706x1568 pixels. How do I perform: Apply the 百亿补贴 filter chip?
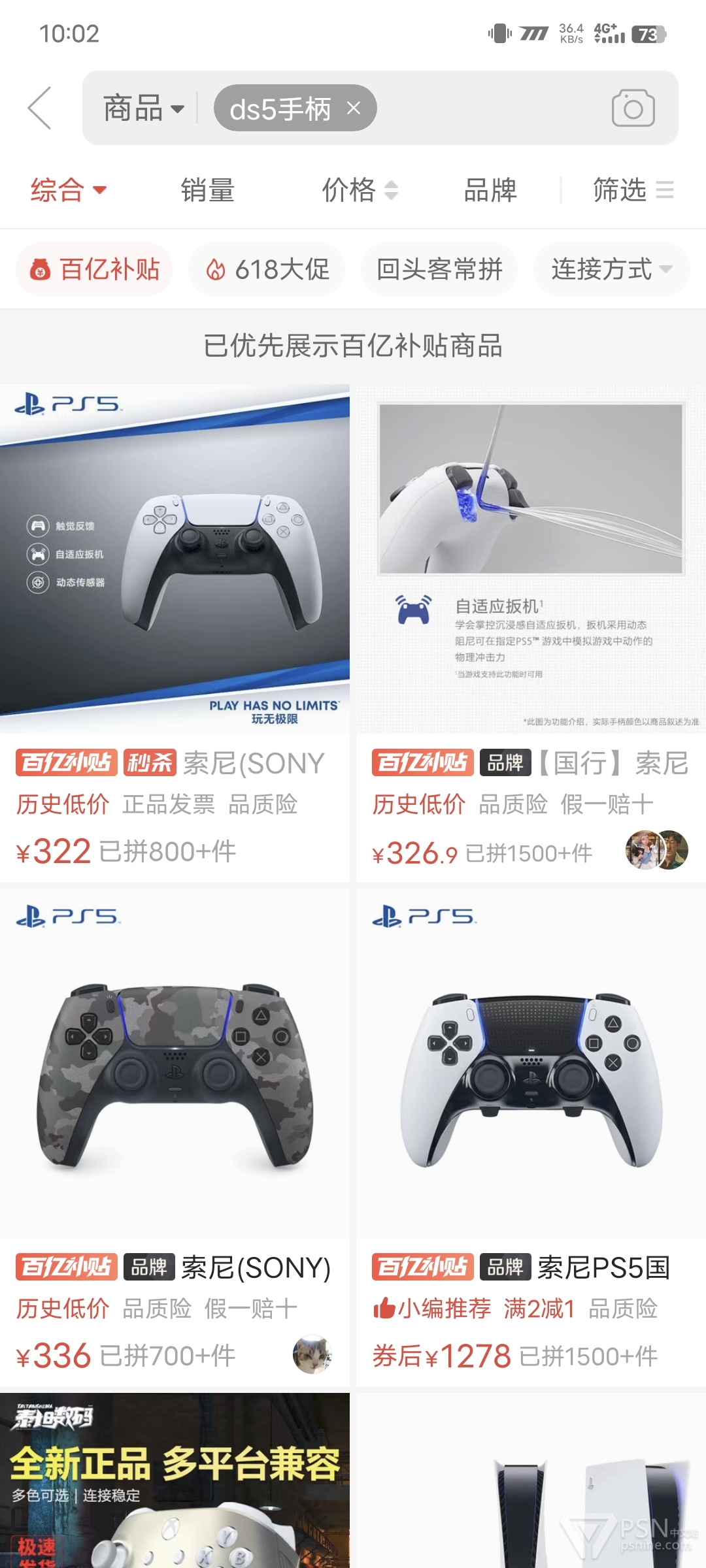click(x=94, y=269)
